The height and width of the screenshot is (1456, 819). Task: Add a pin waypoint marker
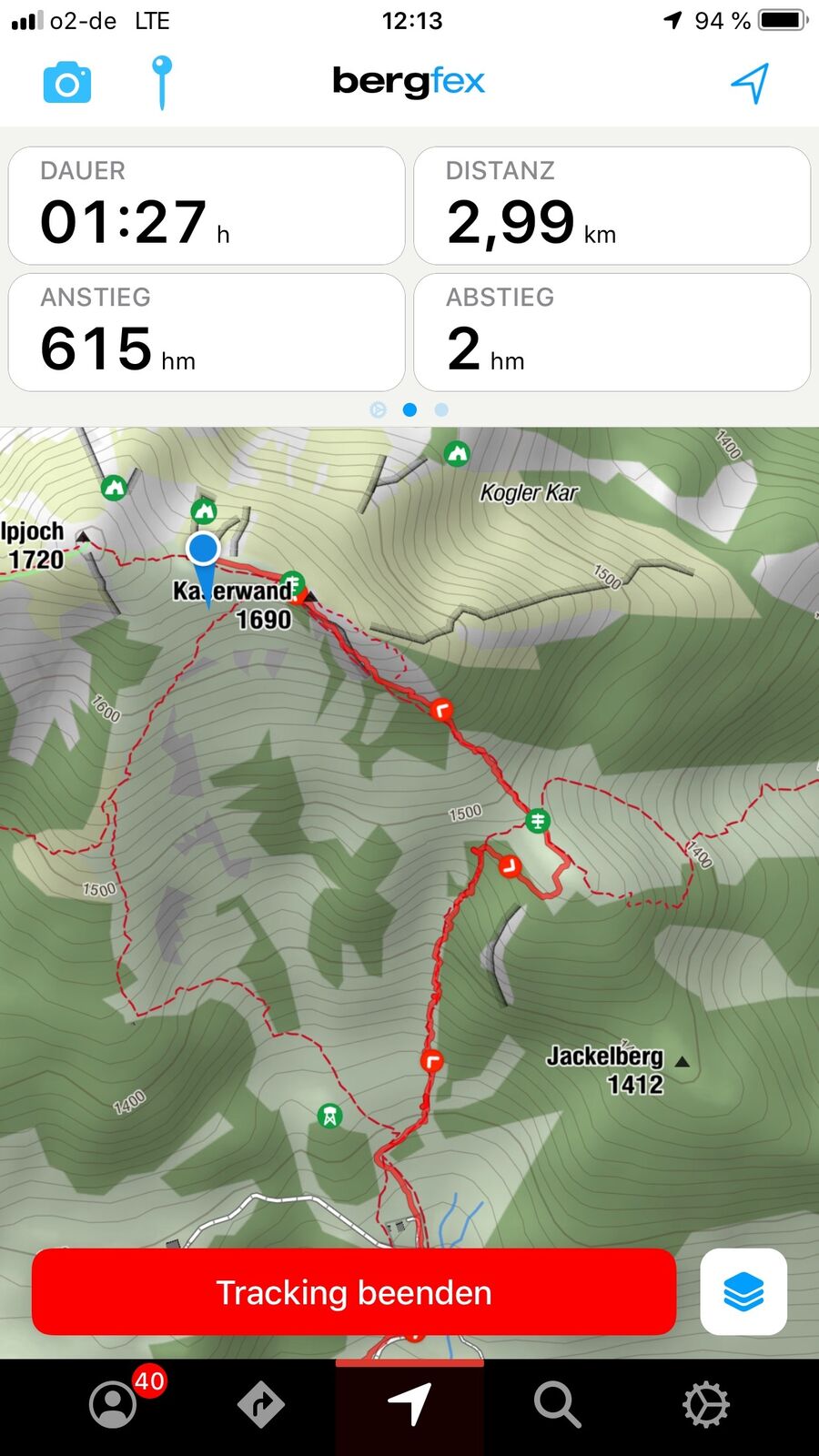coord(162,82)
